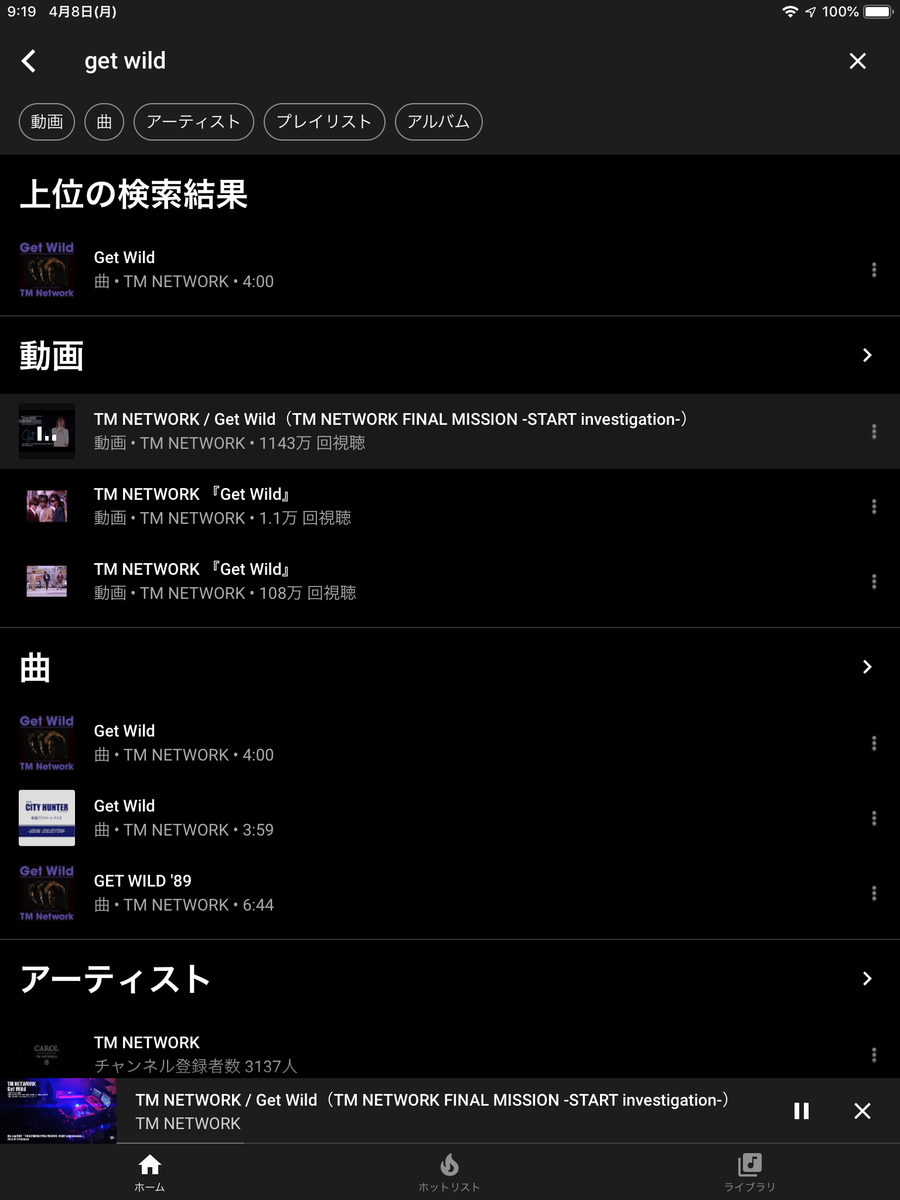The image size is (900, 1200).
Task: Enable the 曲 search filter
Action: click(104, 121)
